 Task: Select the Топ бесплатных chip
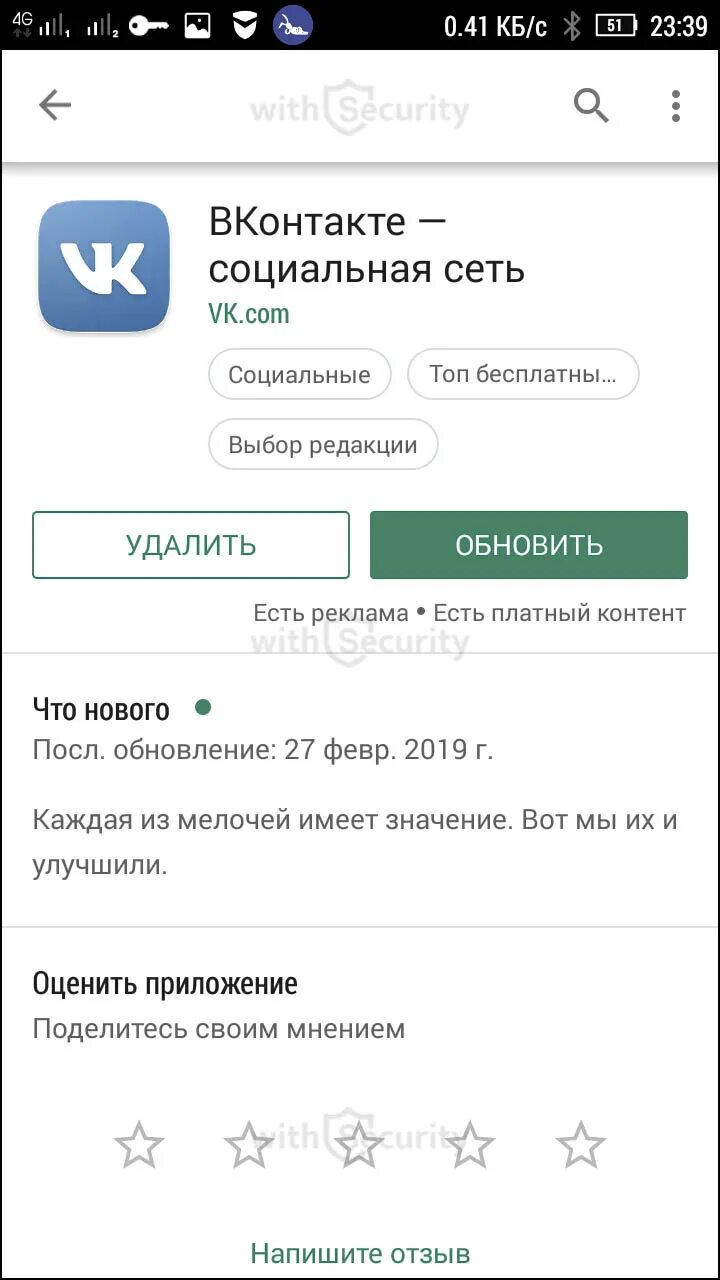point(523,375)
